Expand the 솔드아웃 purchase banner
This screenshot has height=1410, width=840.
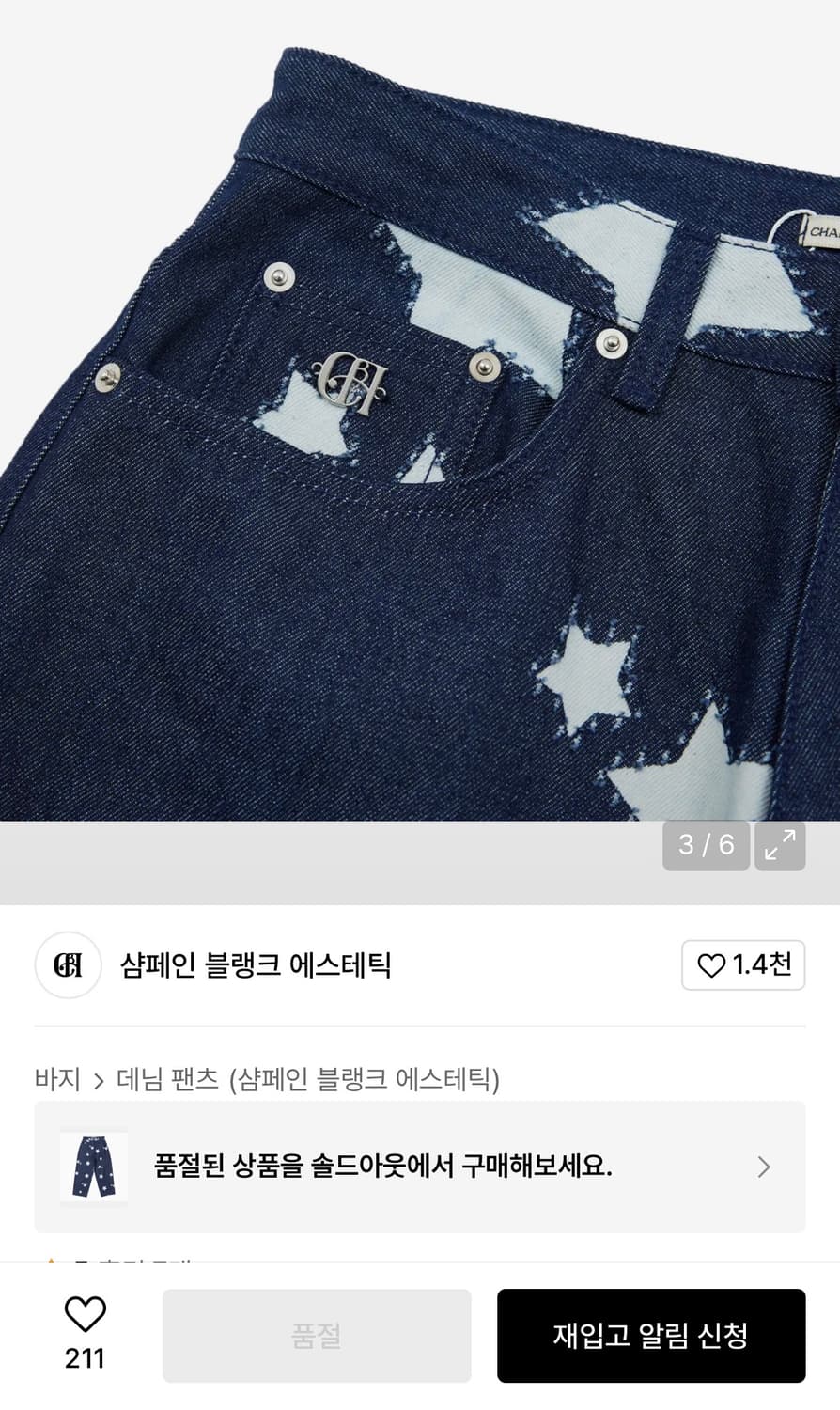[420, 1167]
